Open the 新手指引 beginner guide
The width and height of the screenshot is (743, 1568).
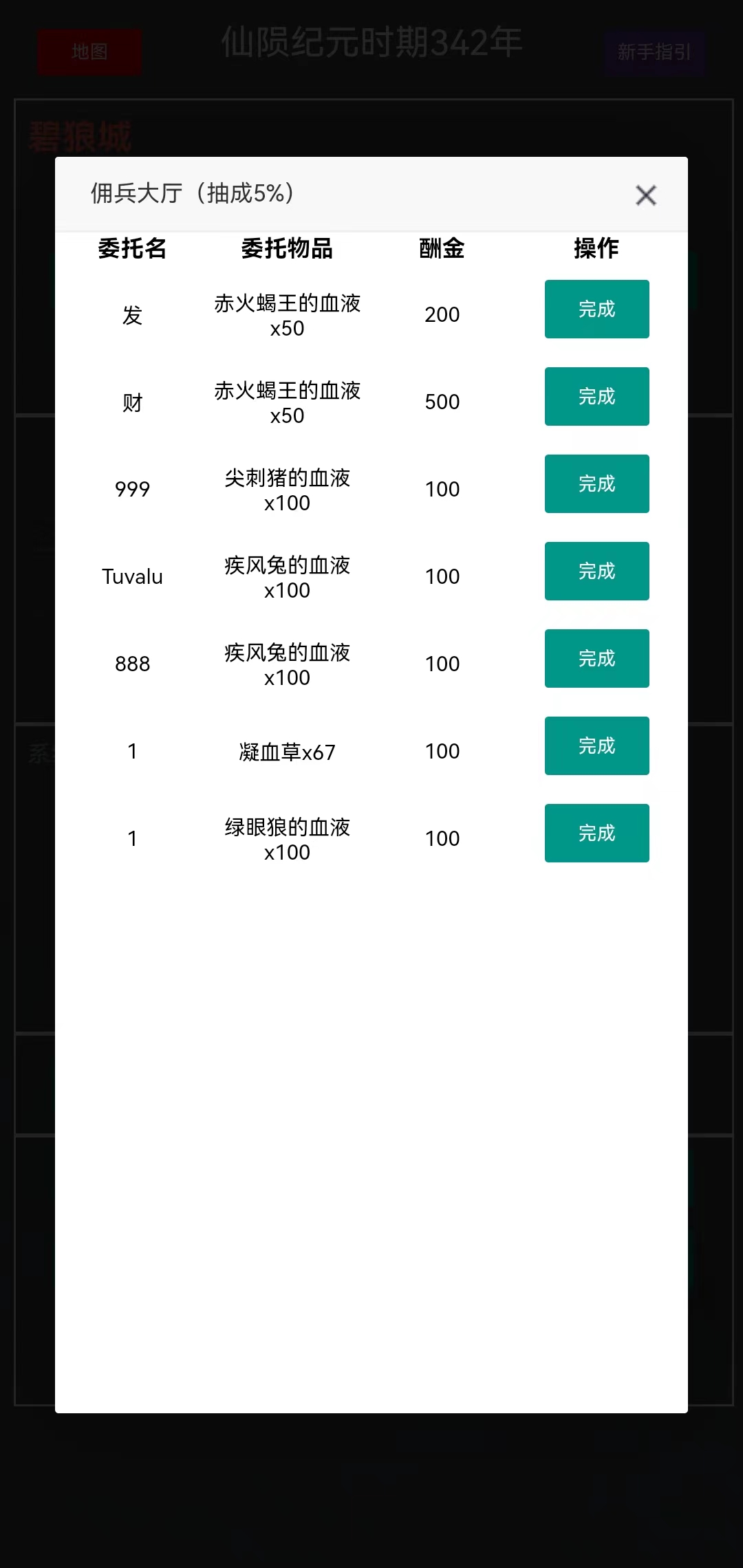(654, 53)
